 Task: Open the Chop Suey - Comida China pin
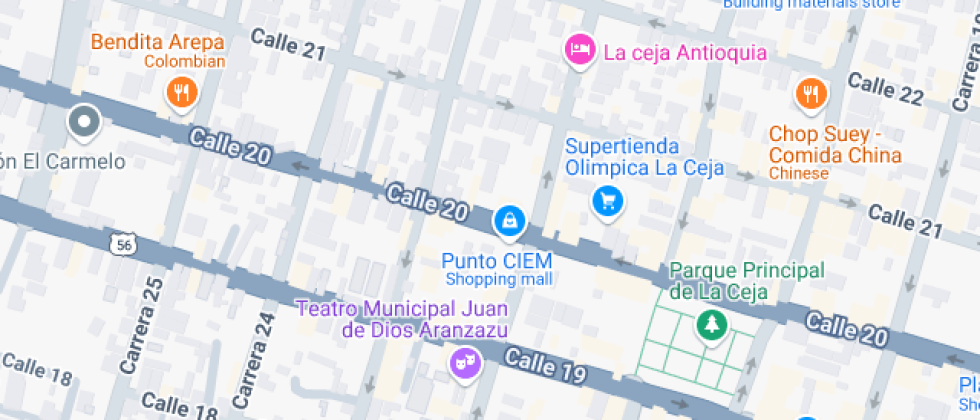[811, 94]
